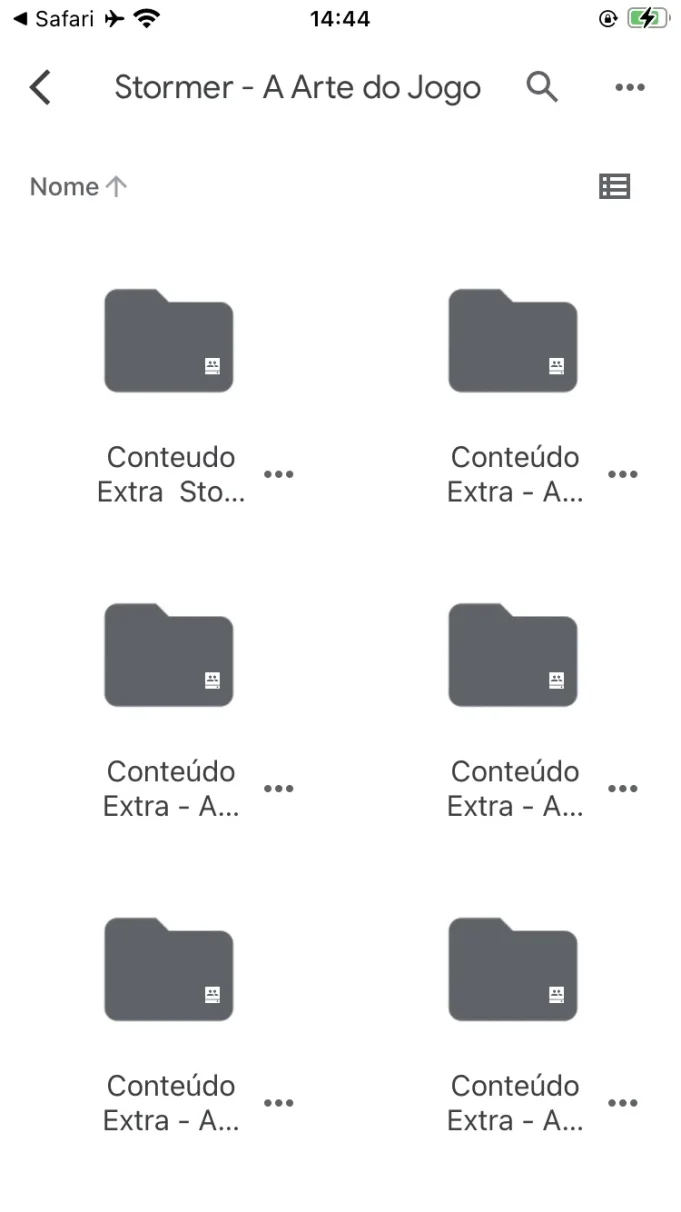
Task: Open the Conteudo Extra Sto... folder
Action: [x=169, y=340]
